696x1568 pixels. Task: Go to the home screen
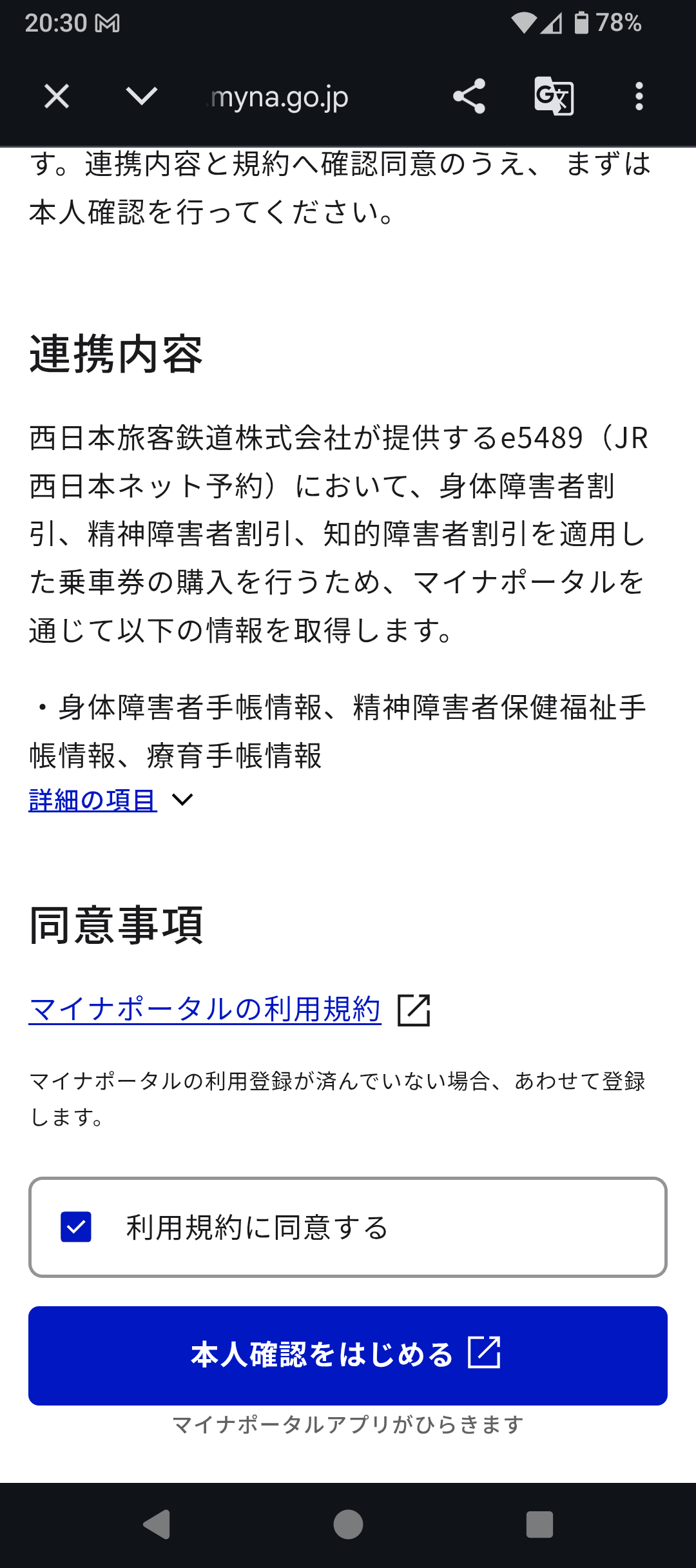[348, 1525]
